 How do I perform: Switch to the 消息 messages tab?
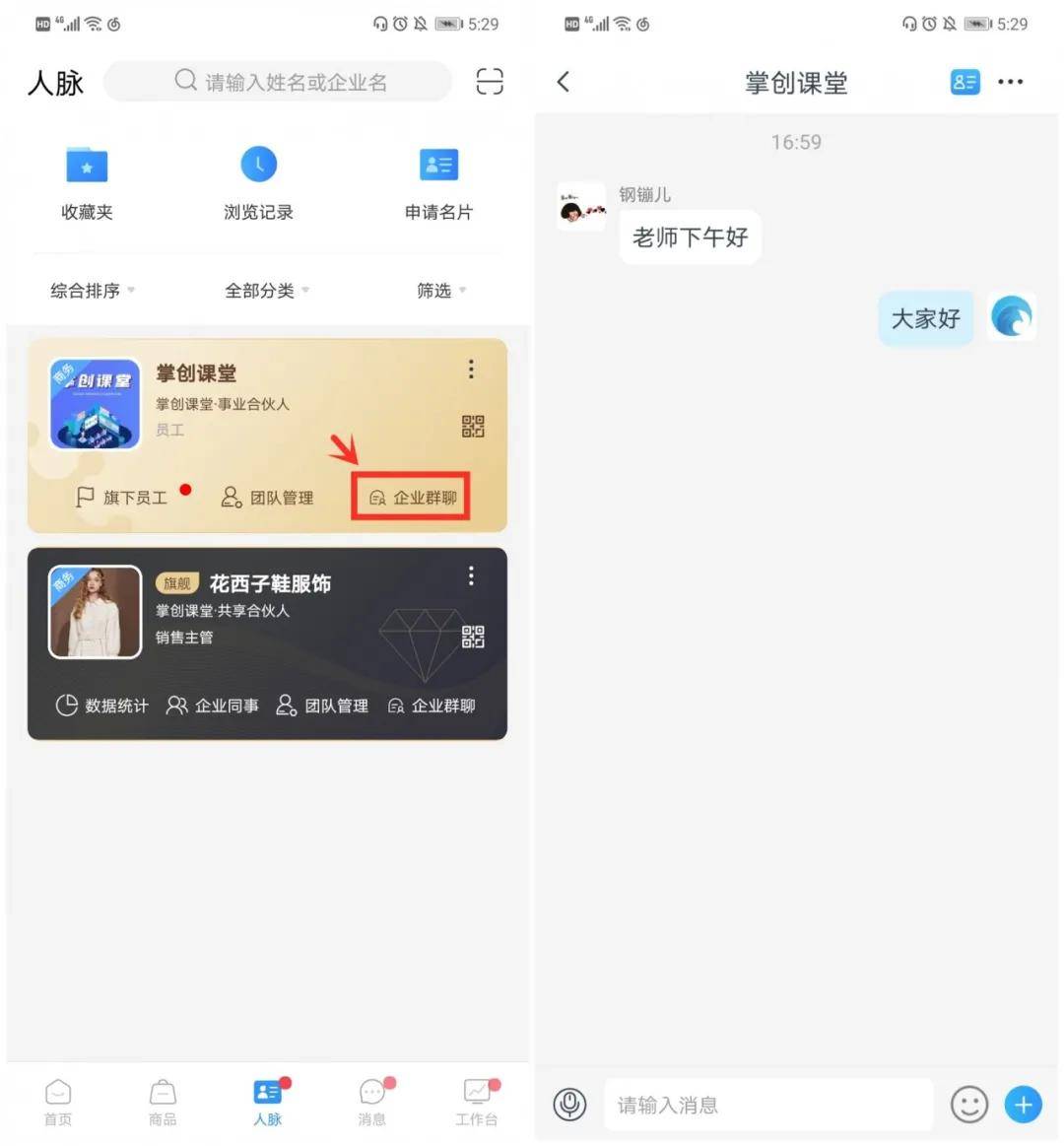[x=371, y=1101]
